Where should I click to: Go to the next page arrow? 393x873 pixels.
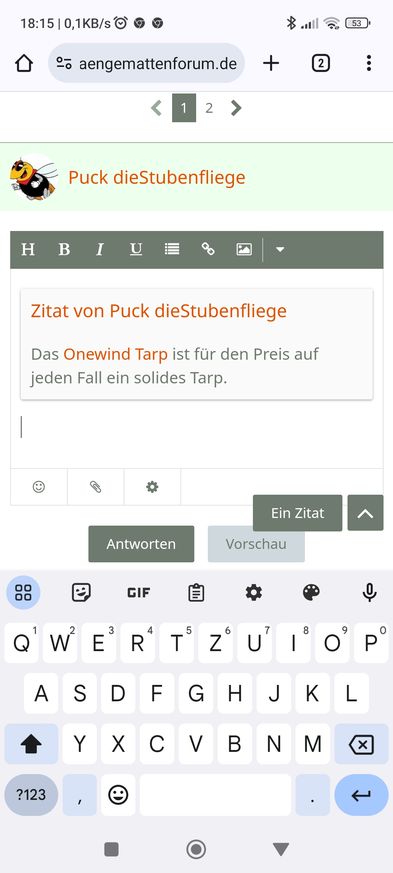[236, 108]
